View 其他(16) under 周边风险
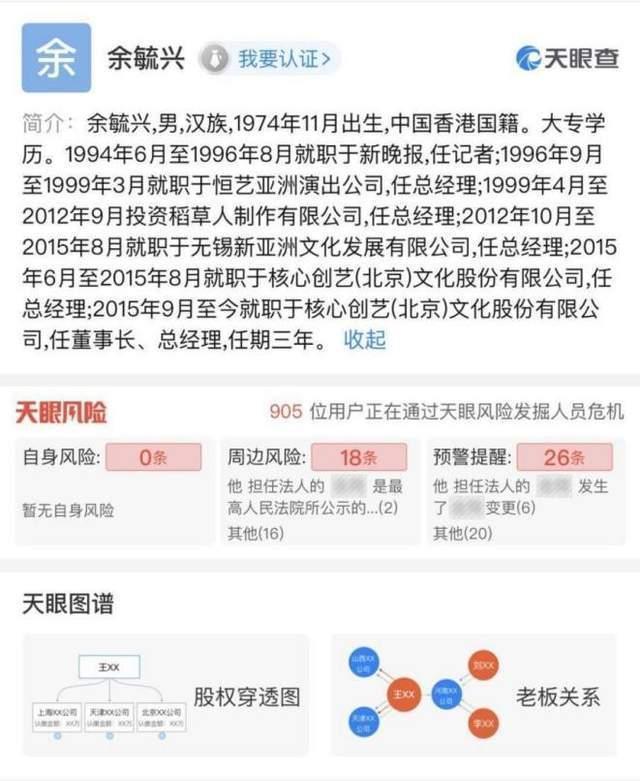640x781 pixels. pyautogui.click(x=257, y=534)
